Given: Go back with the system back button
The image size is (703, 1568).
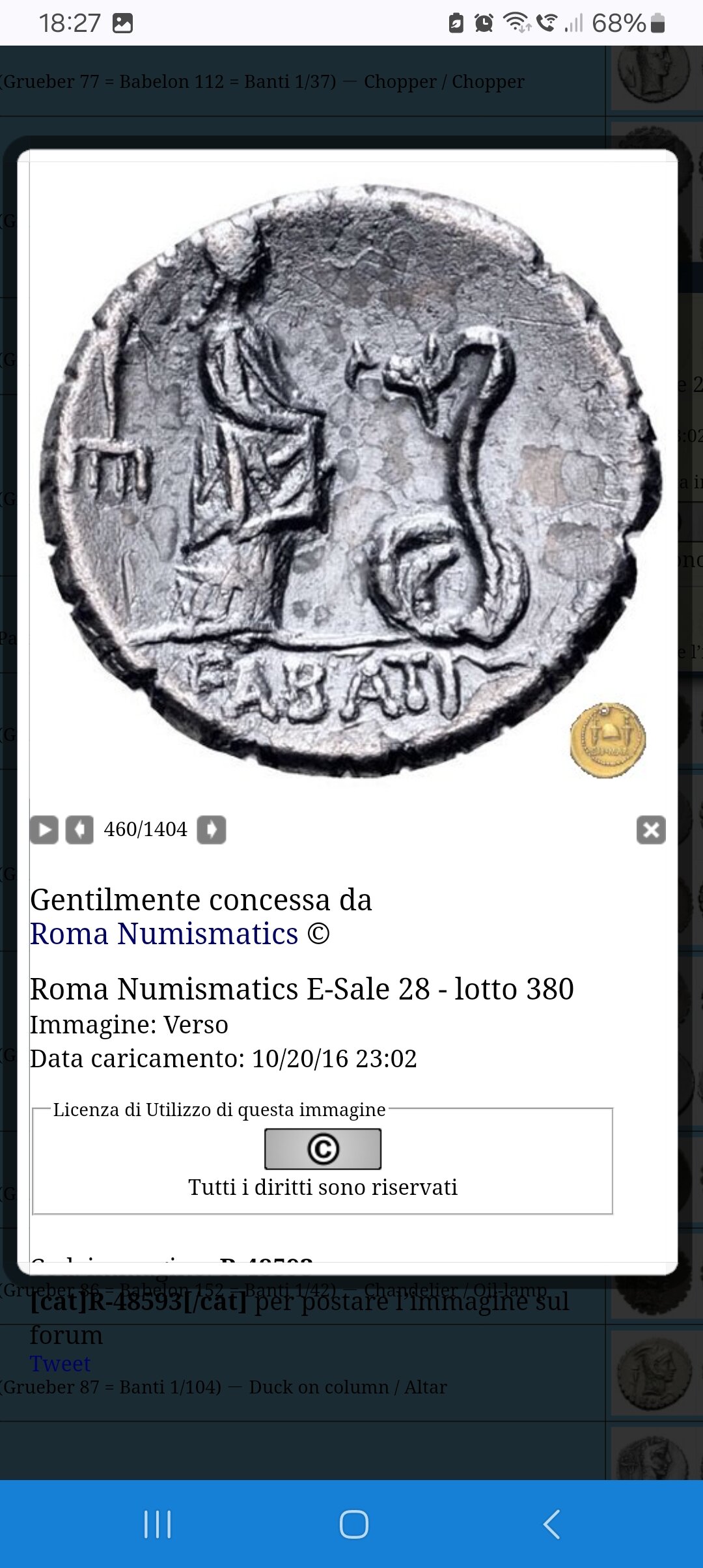Looking at the screenshot, I should [551, 1524].
